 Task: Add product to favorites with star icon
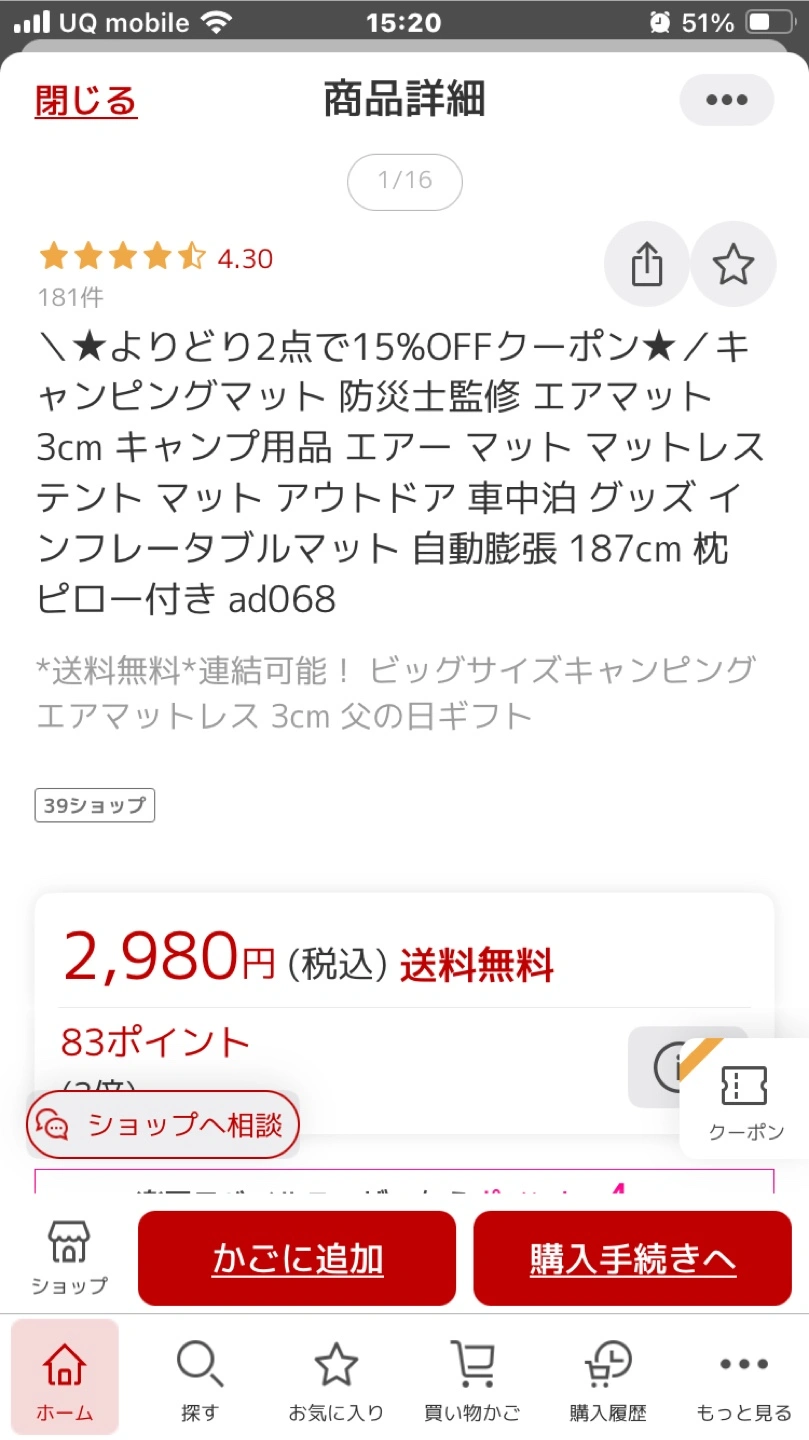point(733,264)
